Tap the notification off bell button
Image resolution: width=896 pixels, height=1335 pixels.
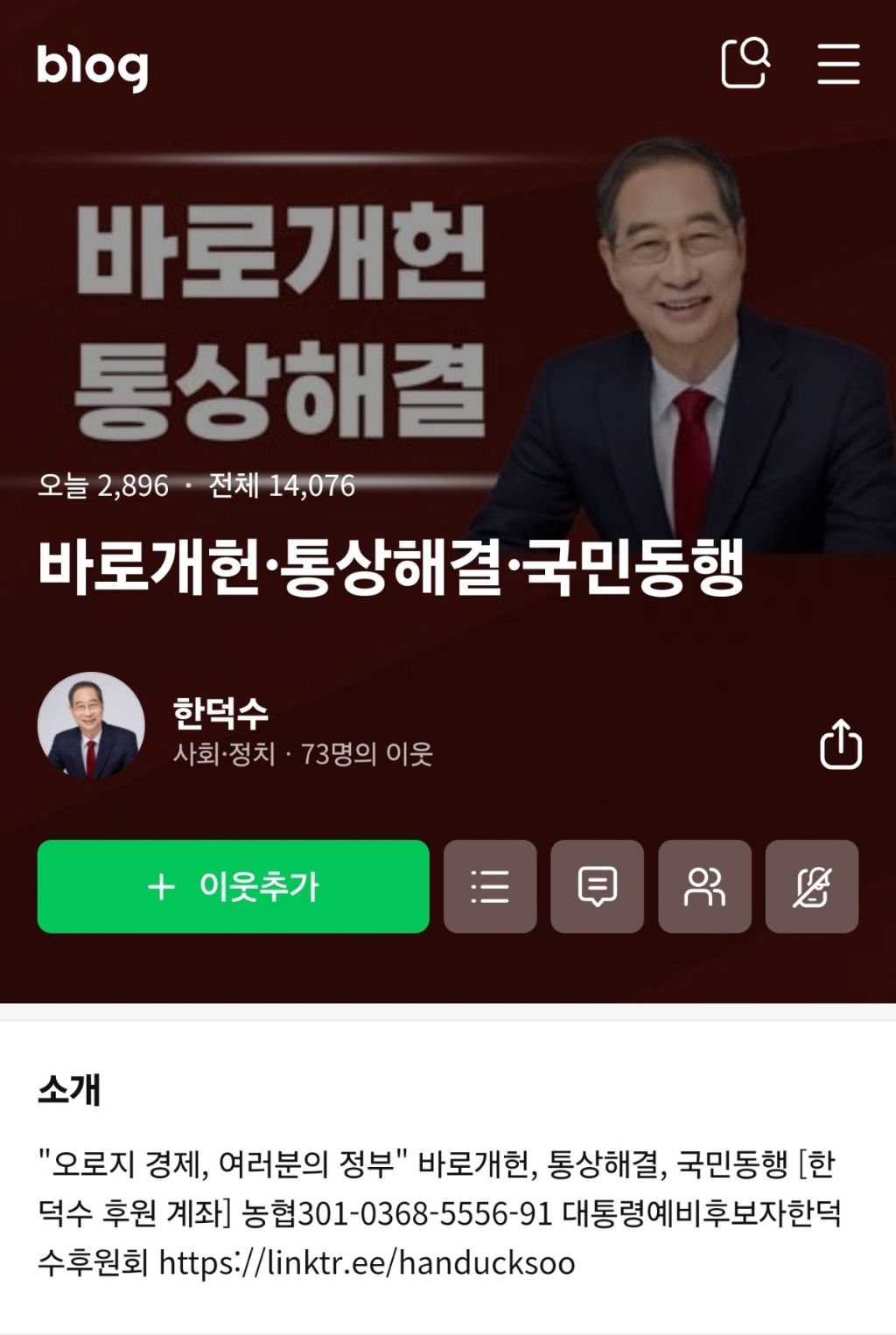(x=811, y=886)
